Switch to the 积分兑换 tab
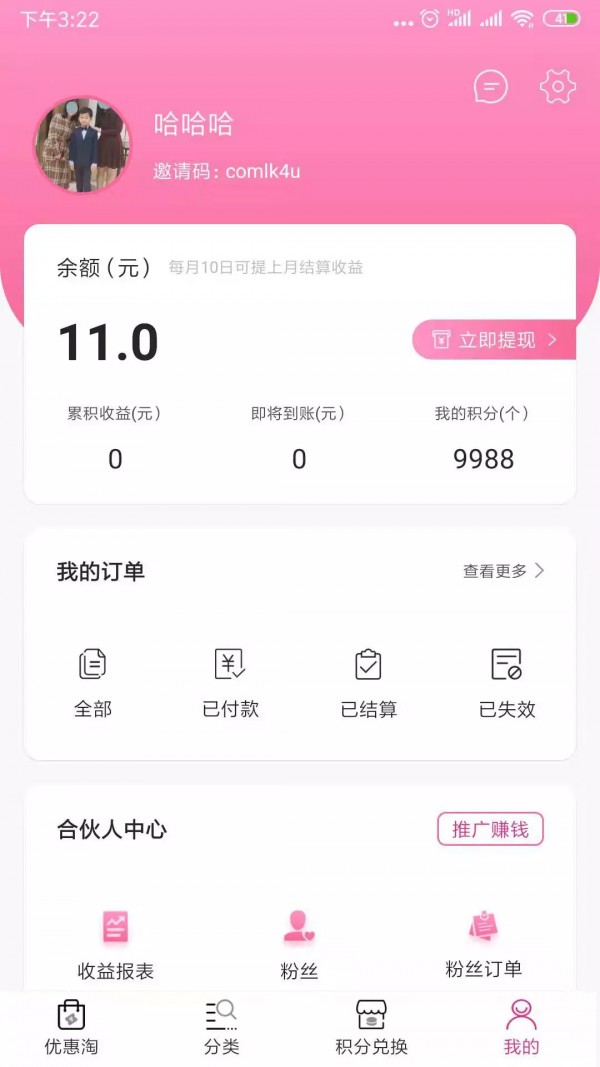 point(371,1028)
